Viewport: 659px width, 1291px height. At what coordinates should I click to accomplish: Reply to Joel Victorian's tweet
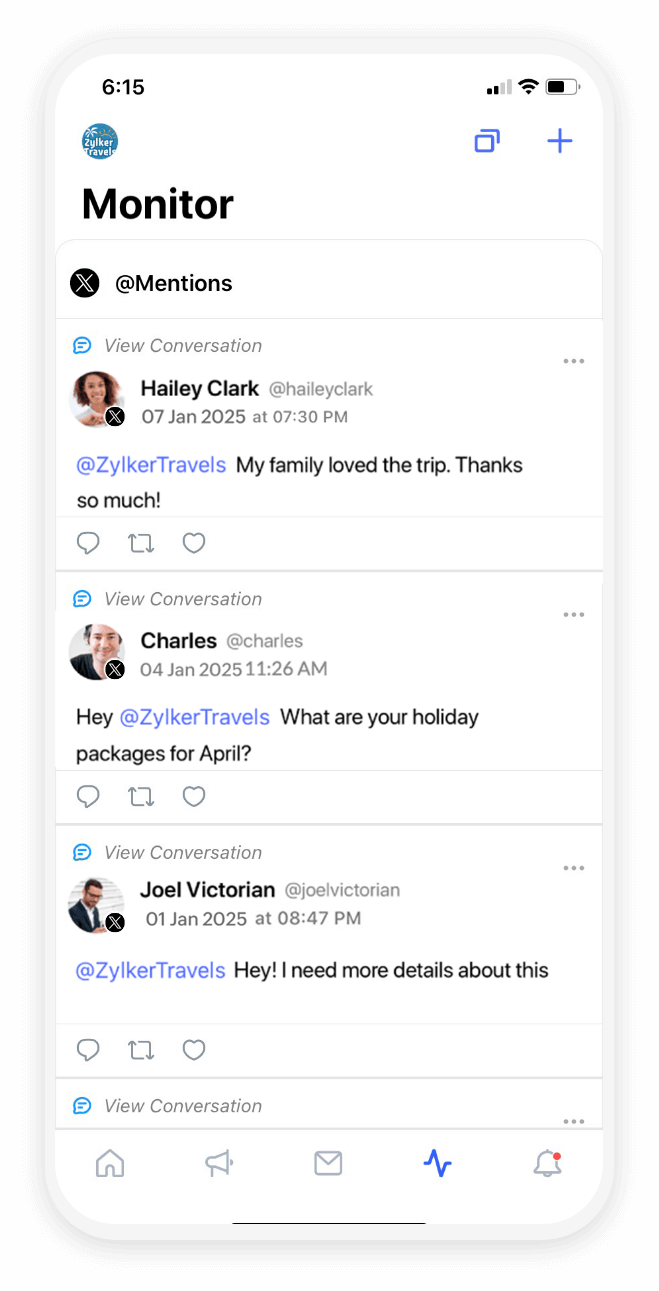click(x=89, y=1049)
